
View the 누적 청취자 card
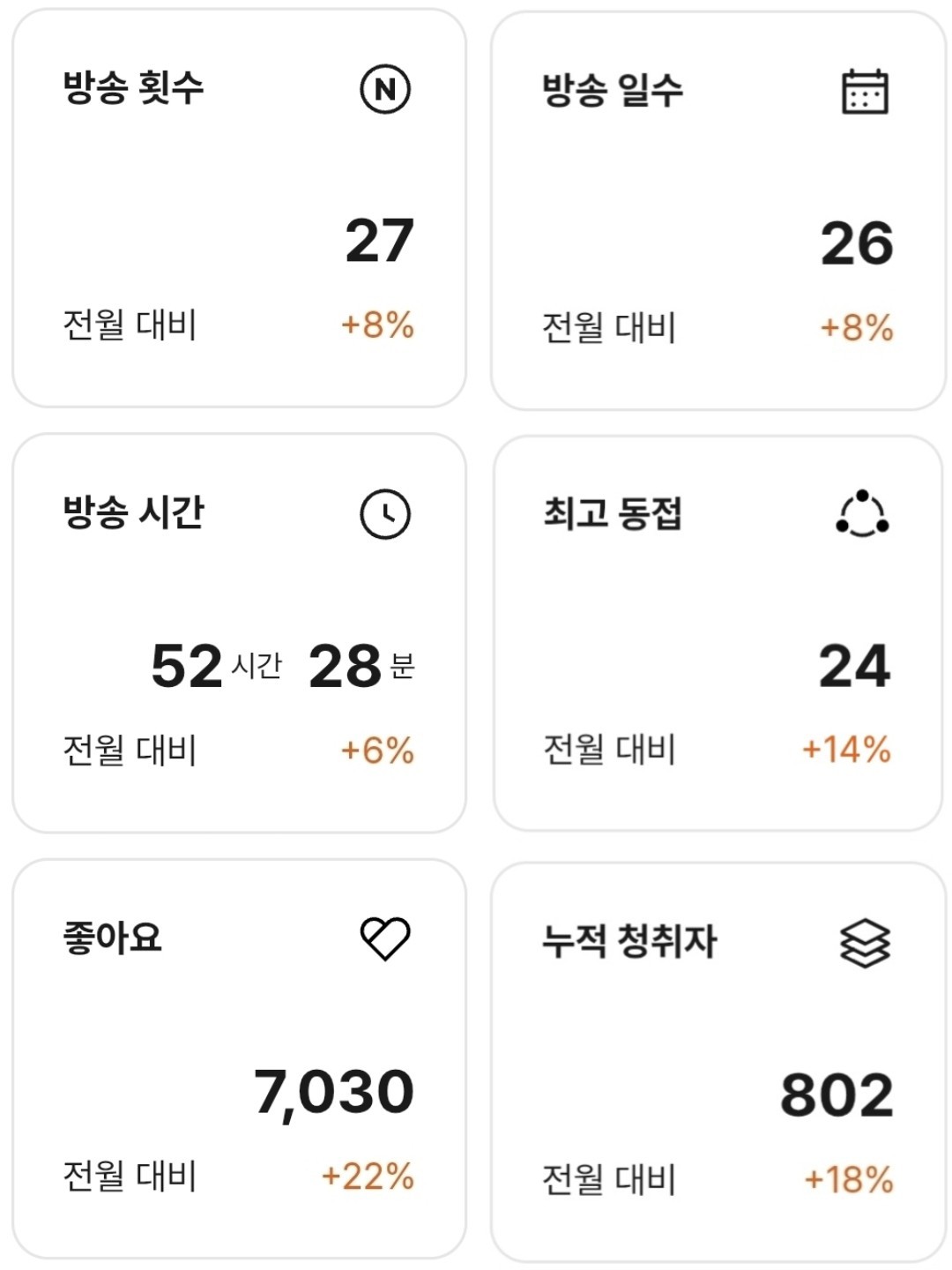pyautogui.click(x=718, y=1061)
